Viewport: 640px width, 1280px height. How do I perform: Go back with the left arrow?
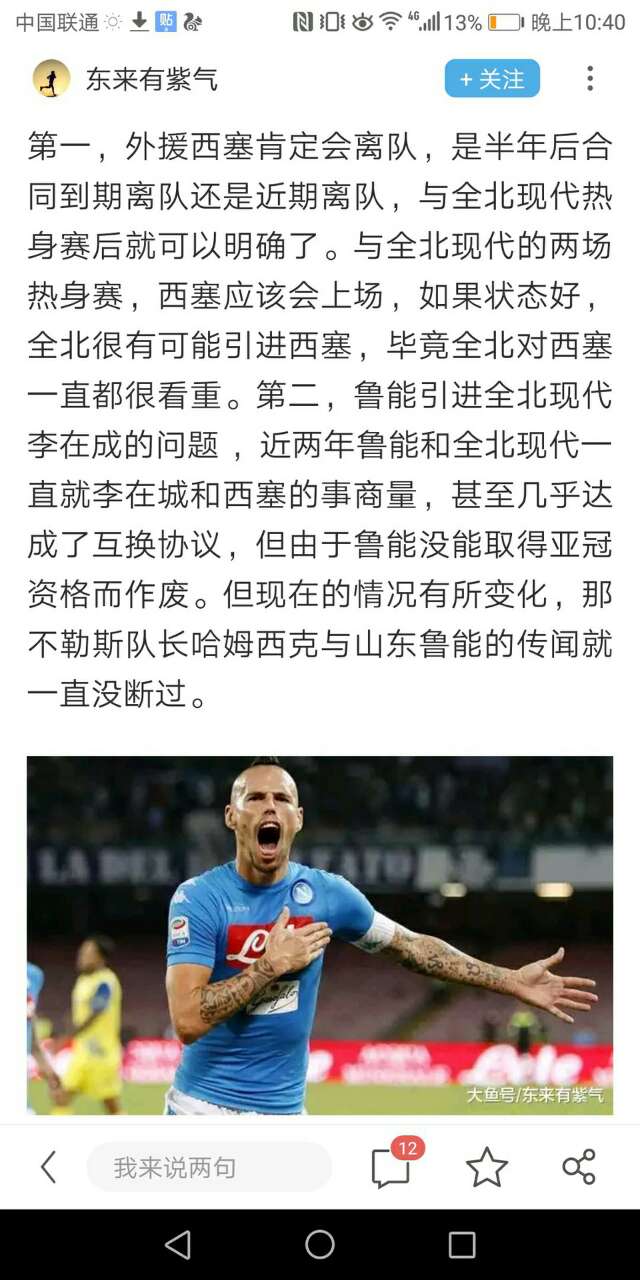click(x=48, y=1167)
